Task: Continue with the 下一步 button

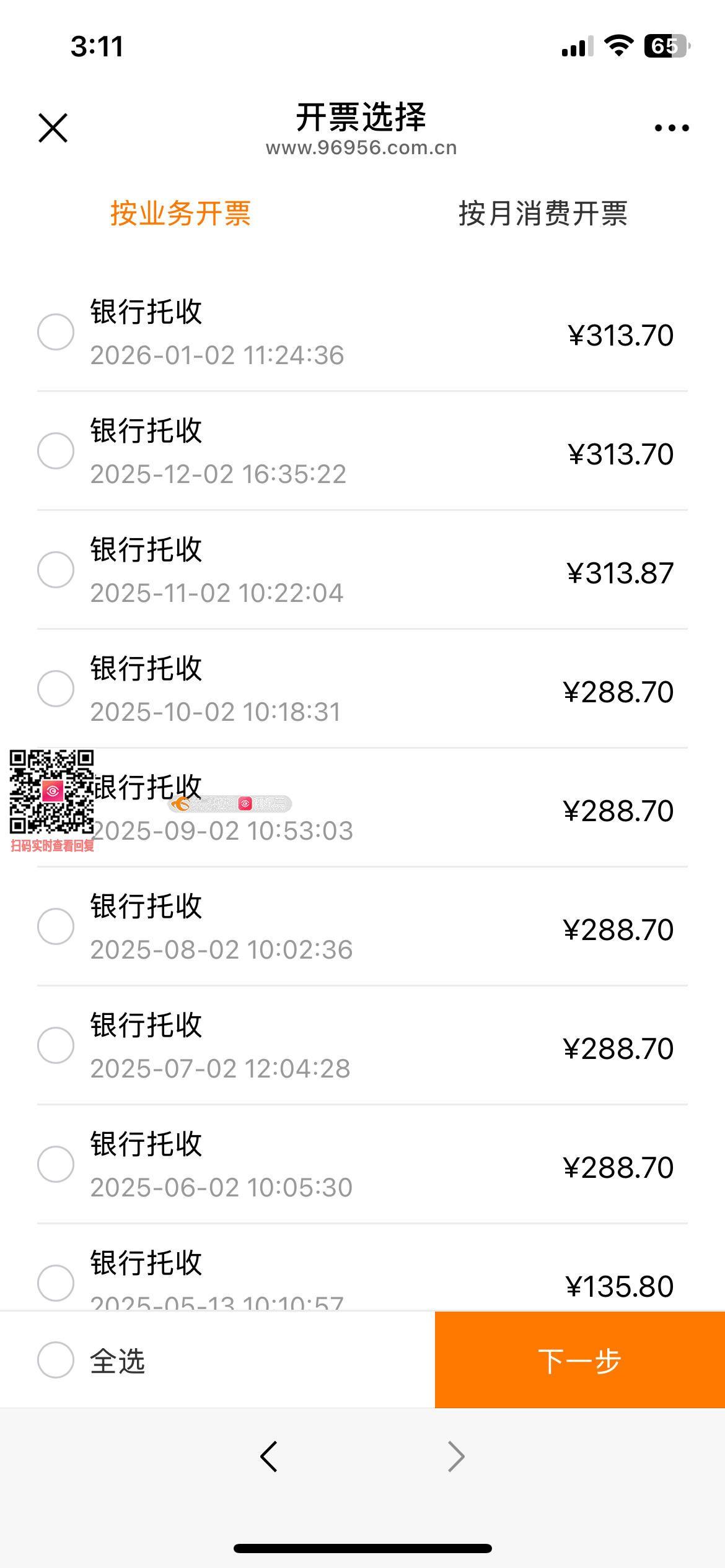Action: [x=579, y=1360]
